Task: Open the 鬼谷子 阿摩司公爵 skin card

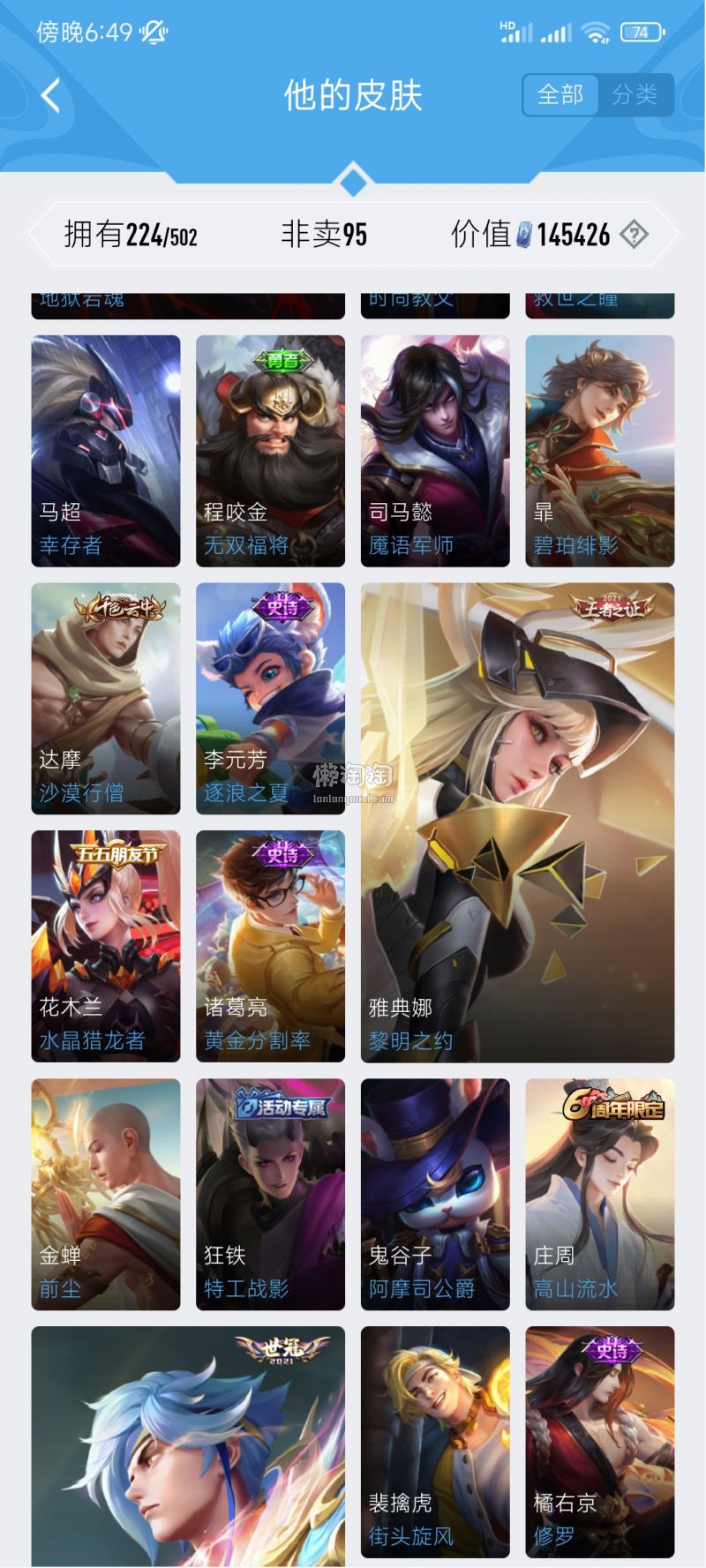Action: click(x=435, y=1194)
